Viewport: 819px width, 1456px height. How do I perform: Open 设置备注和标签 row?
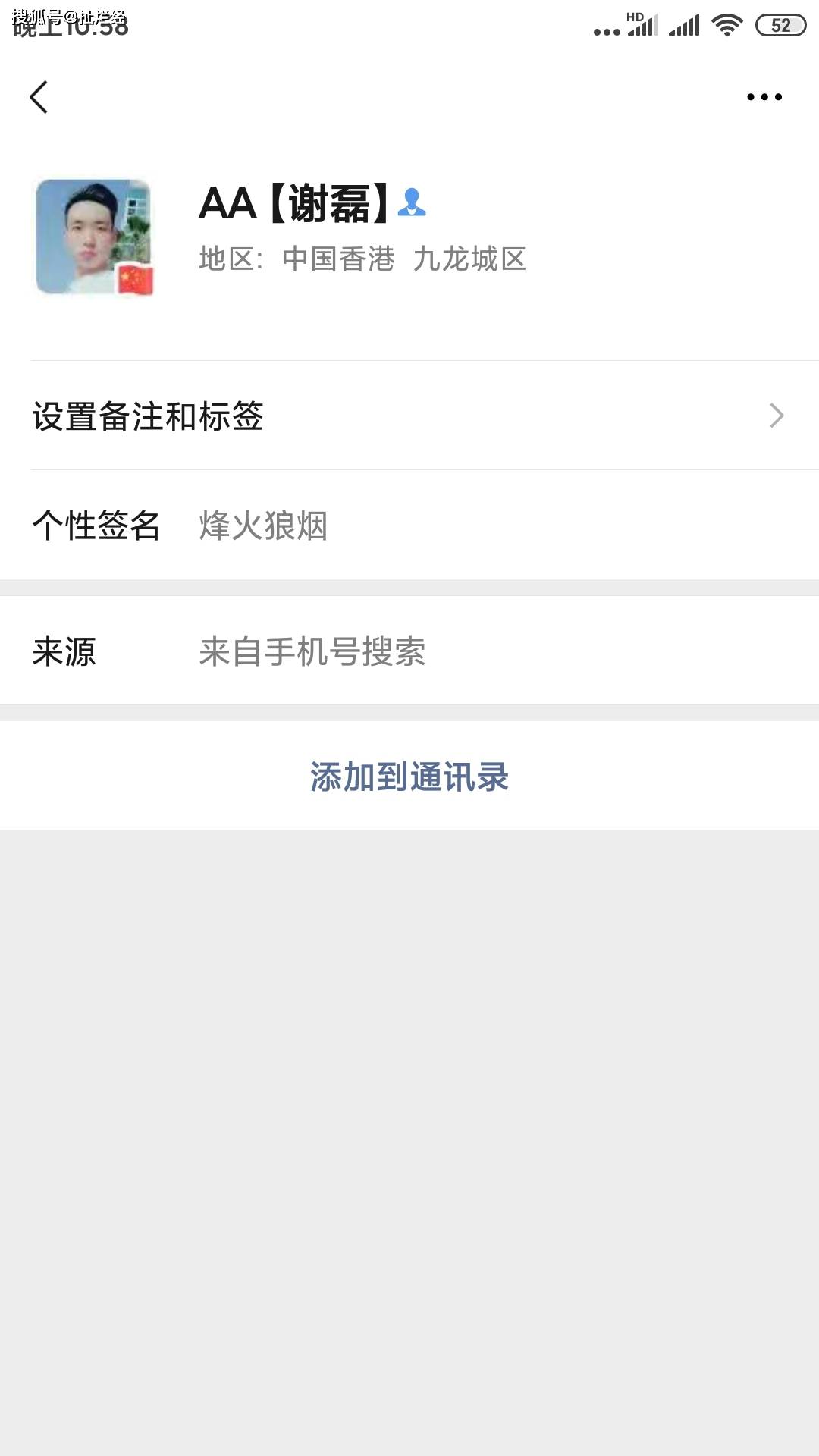pyautogui.click(x=409, y=416)
